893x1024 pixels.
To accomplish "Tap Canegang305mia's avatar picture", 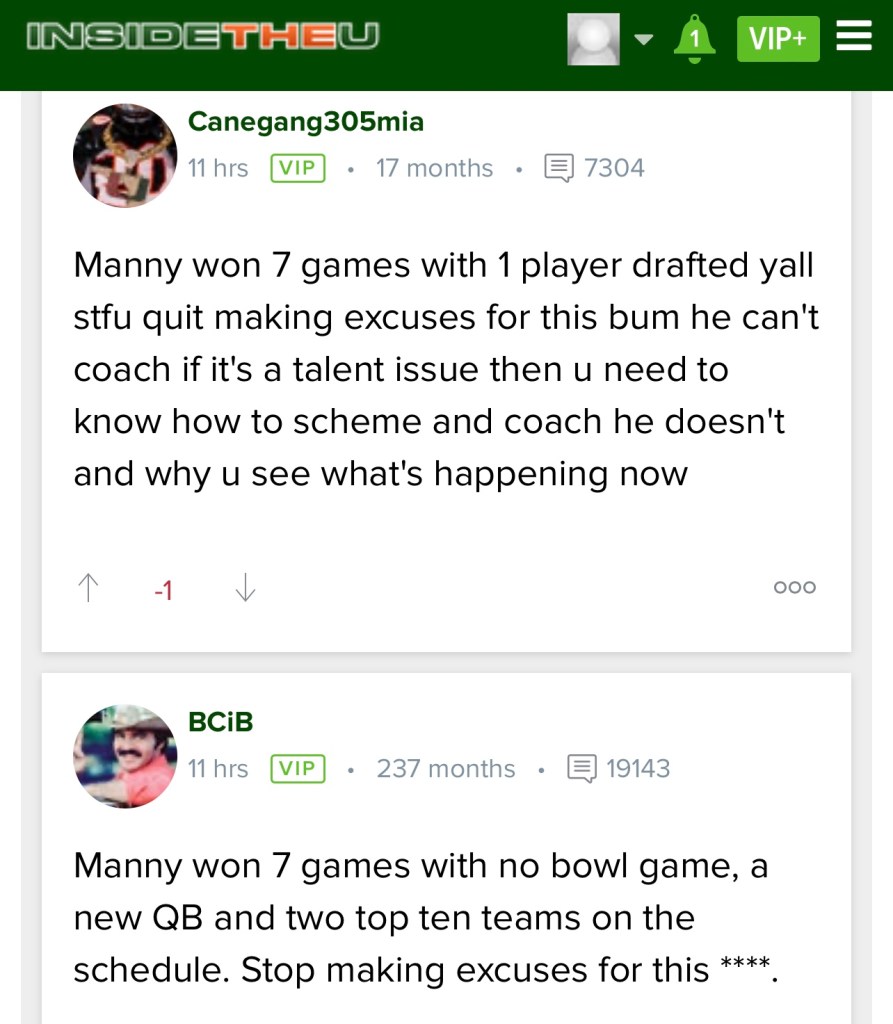I will click(x=125, y=156).
